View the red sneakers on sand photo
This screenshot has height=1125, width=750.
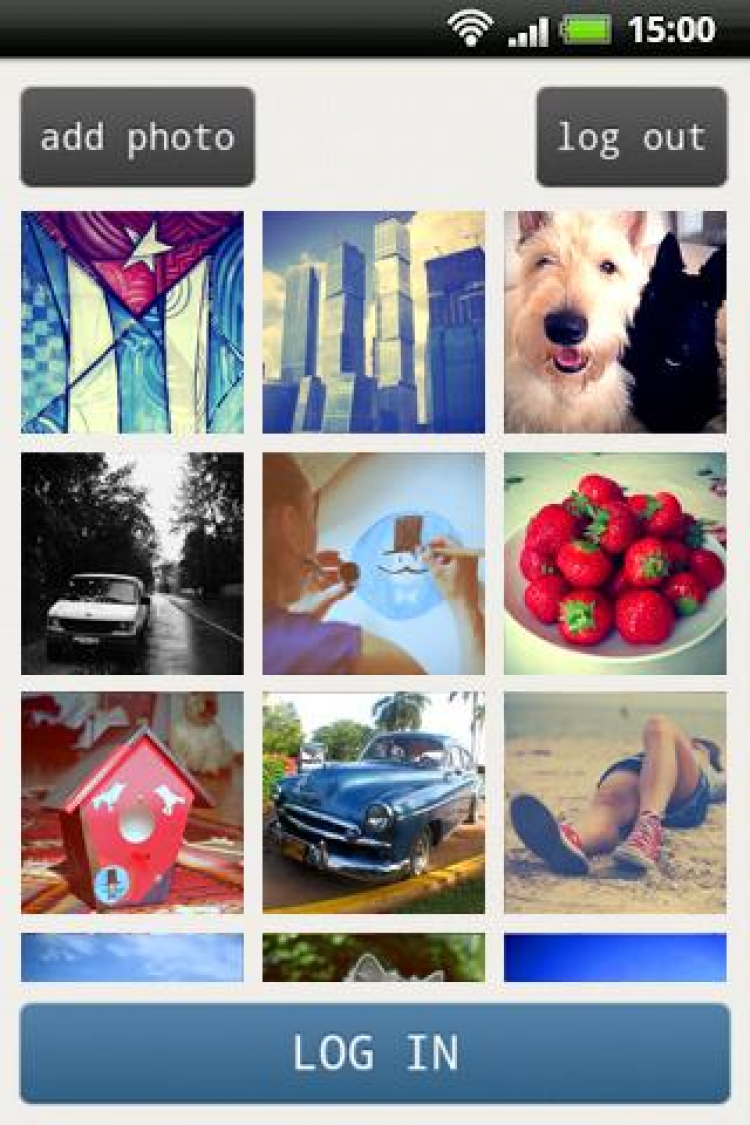click(x=615, y=803)
